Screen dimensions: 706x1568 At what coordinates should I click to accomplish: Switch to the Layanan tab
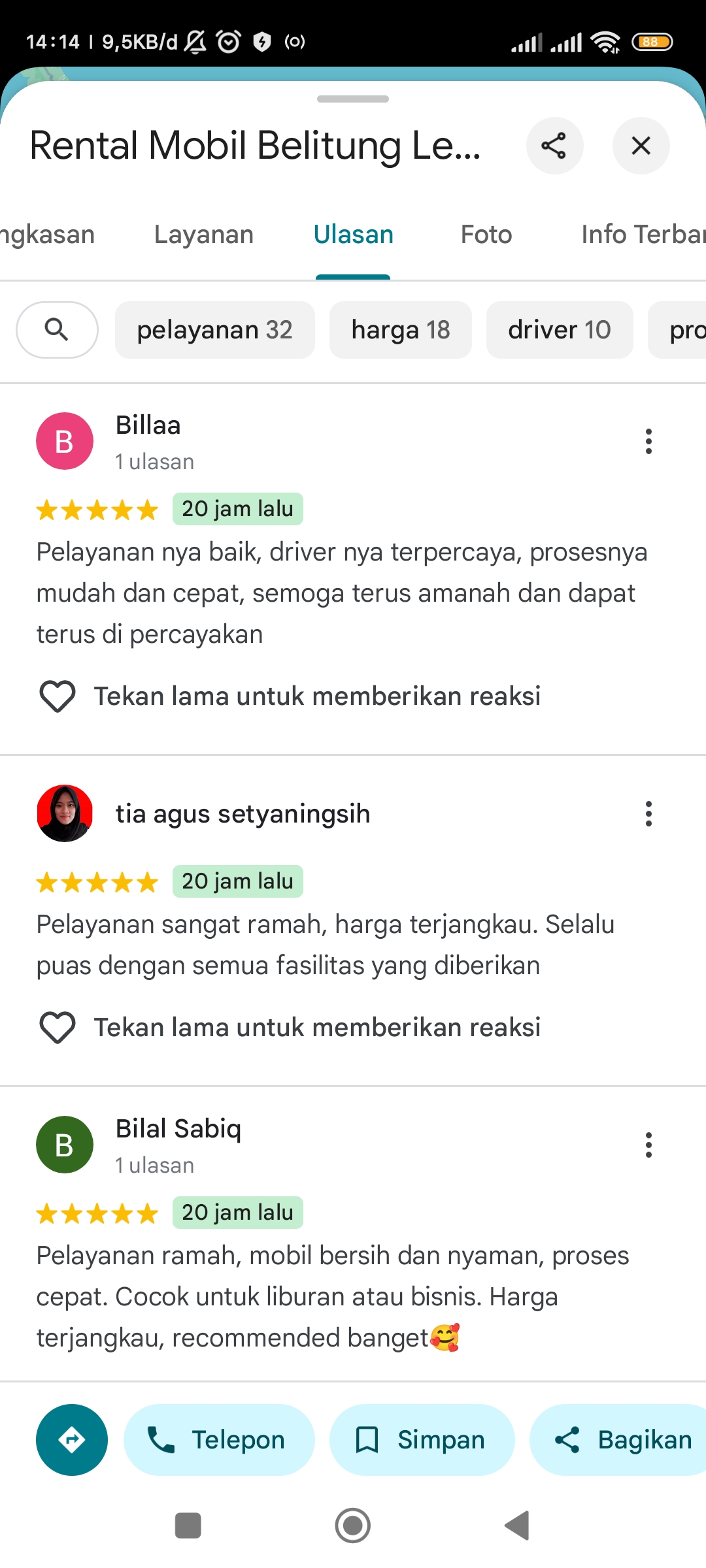point(204,235)
